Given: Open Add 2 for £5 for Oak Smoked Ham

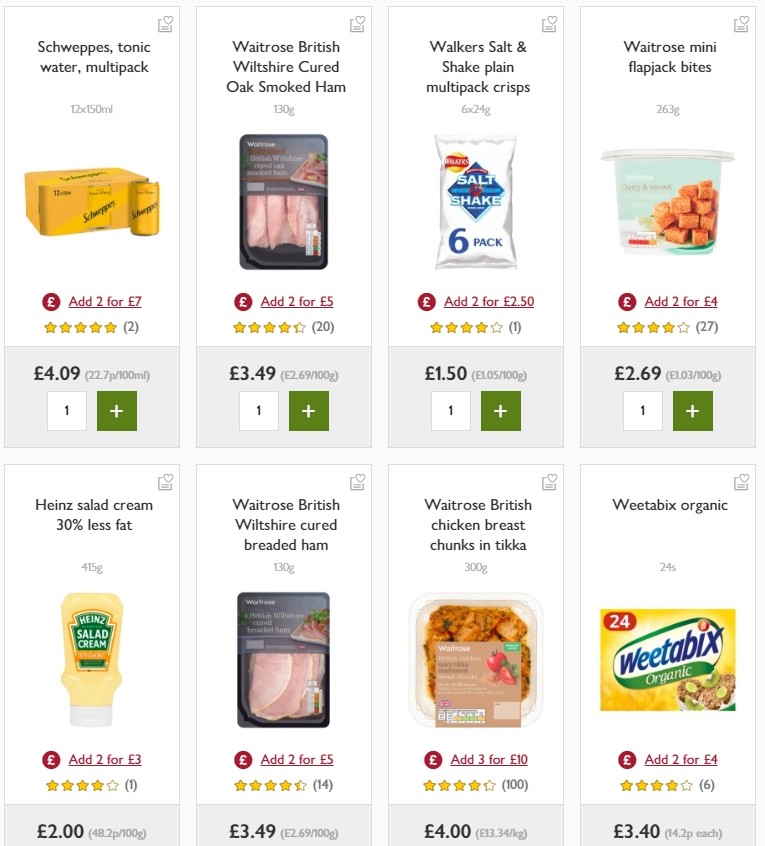Looking at the screenshot, I should [294, 301].
